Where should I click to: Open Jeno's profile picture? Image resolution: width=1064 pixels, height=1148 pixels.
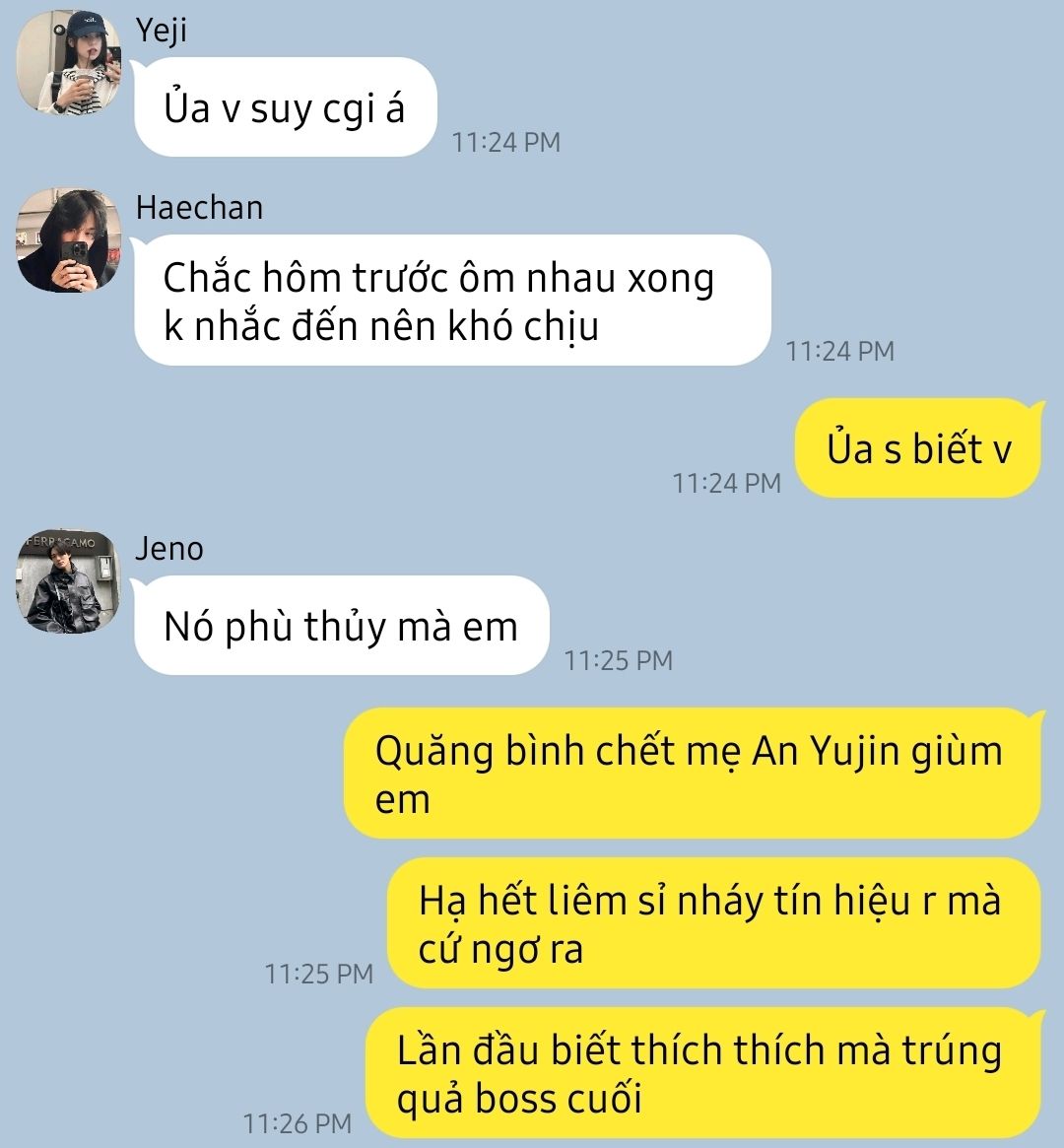(69, 581)
